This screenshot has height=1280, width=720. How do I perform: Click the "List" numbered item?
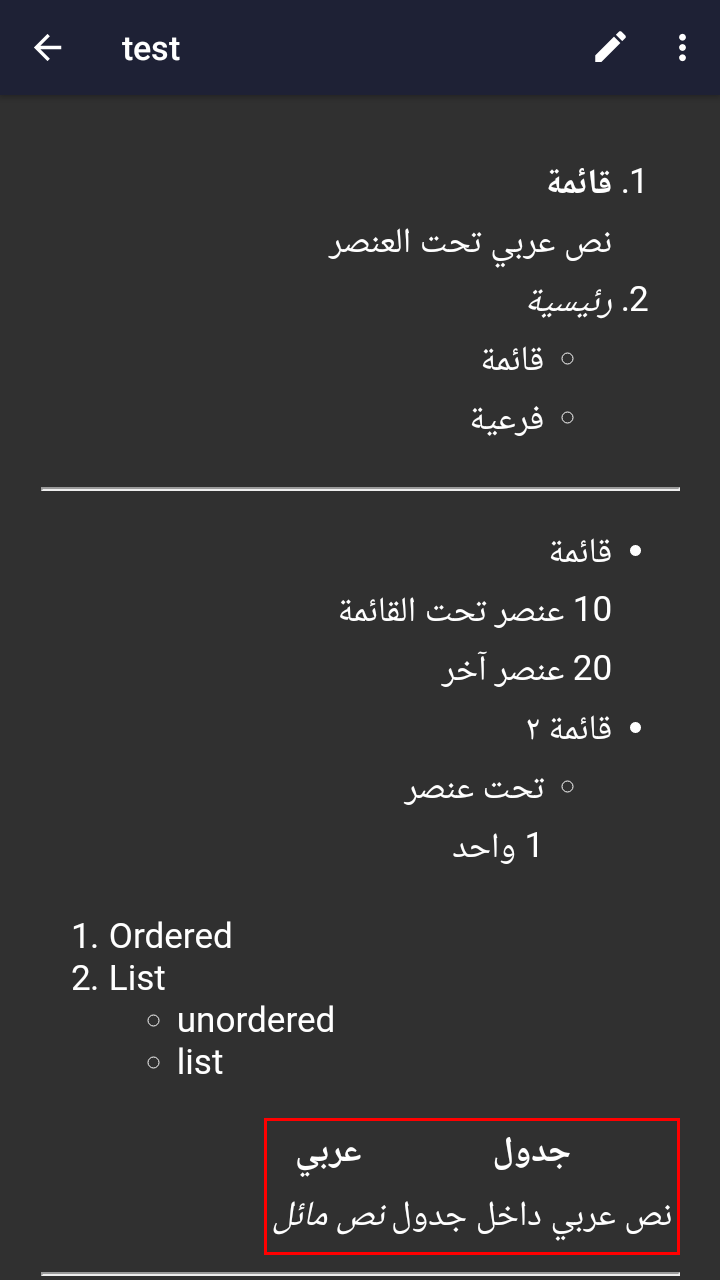(x=136, y=978)
